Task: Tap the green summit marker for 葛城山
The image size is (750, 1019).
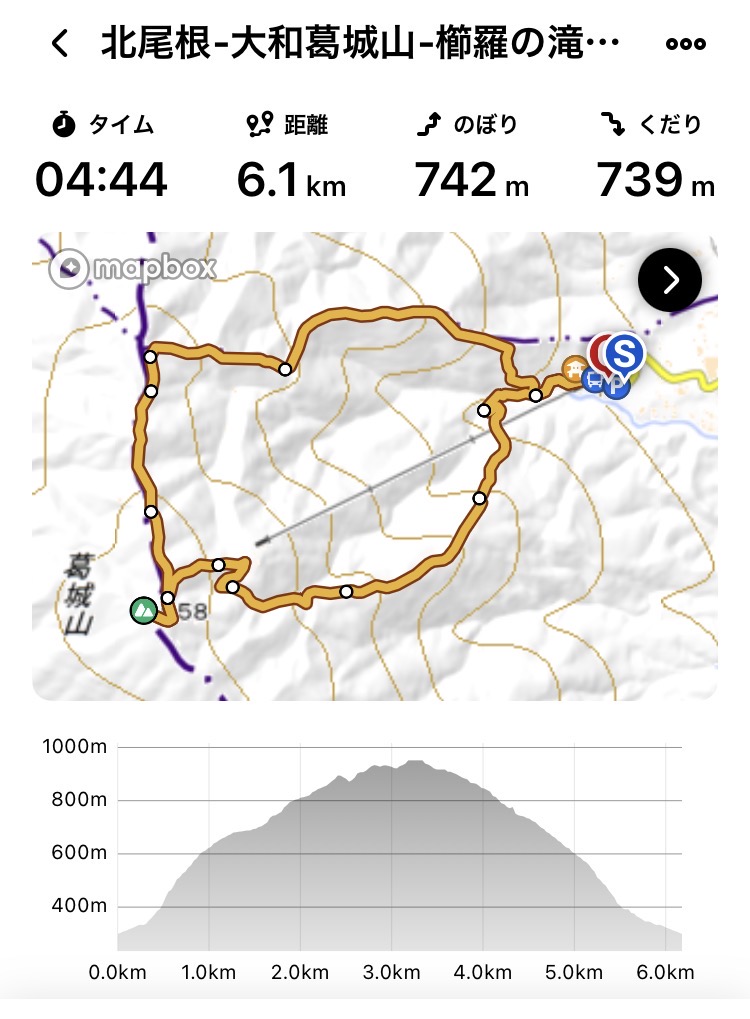Action: point(143,609)
